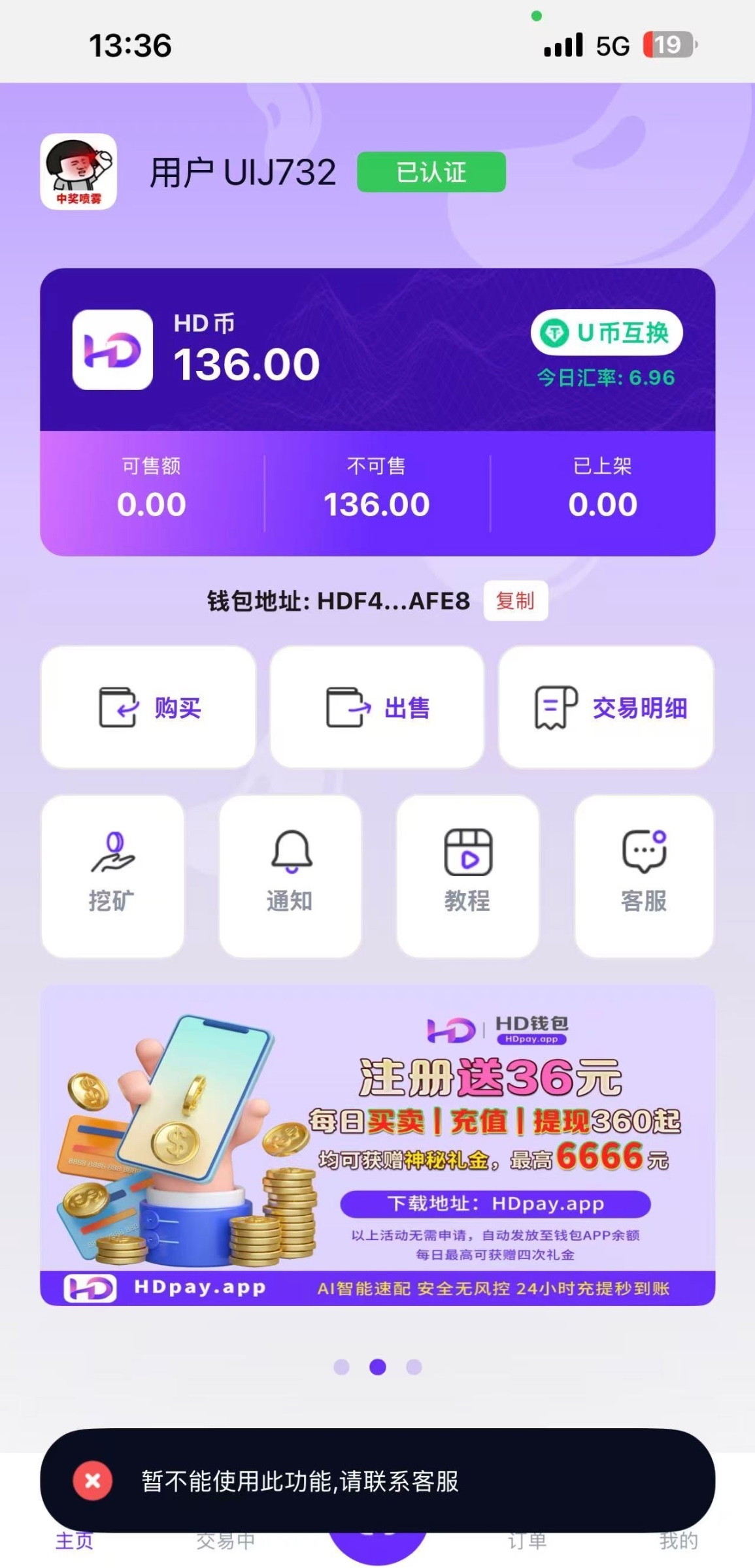Check 通知 notifications

point(290,875)
